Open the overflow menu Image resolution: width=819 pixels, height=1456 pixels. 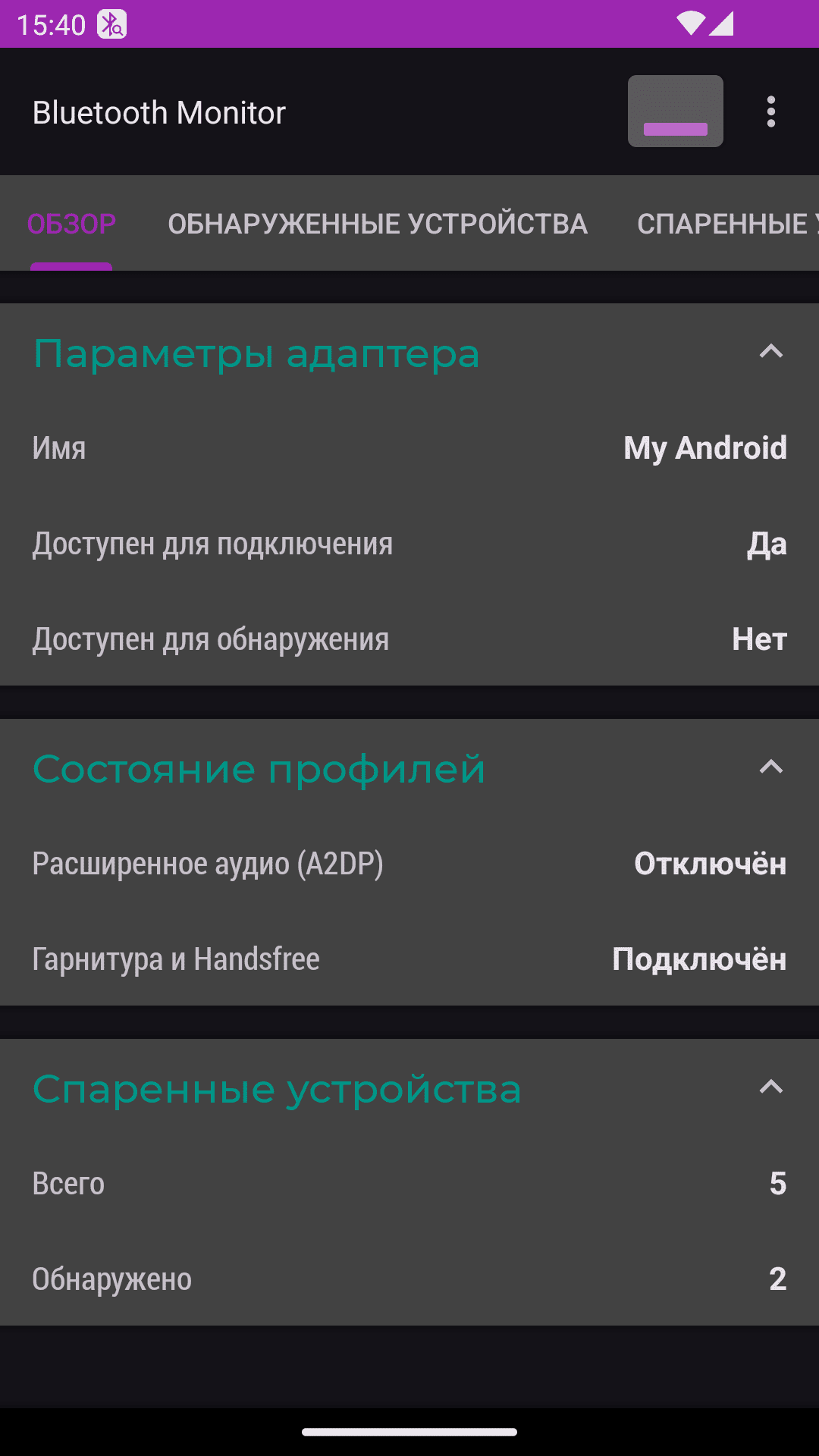point(770,112)
